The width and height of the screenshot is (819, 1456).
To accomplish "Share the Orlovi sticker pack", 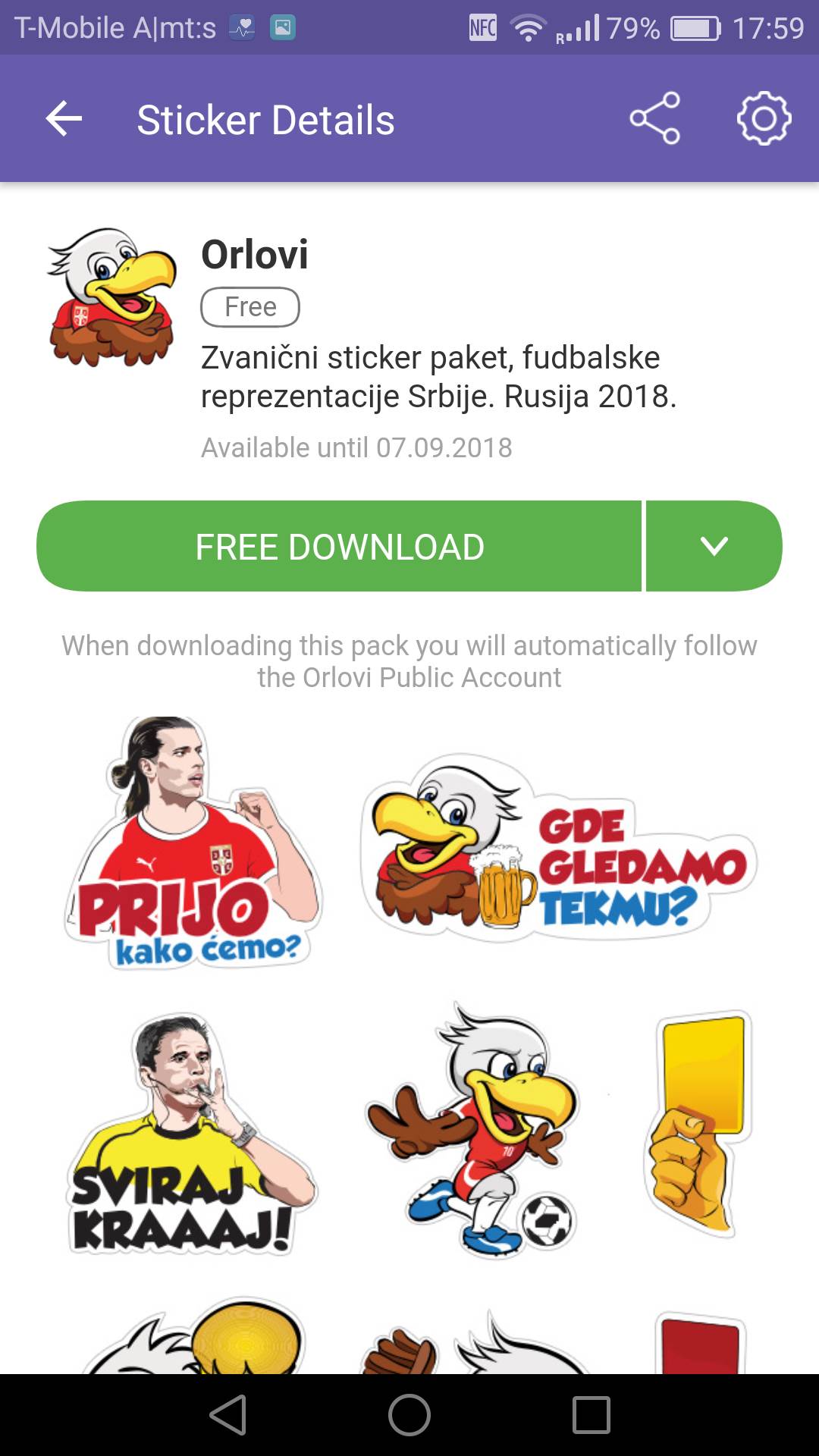I will (654, 118).
